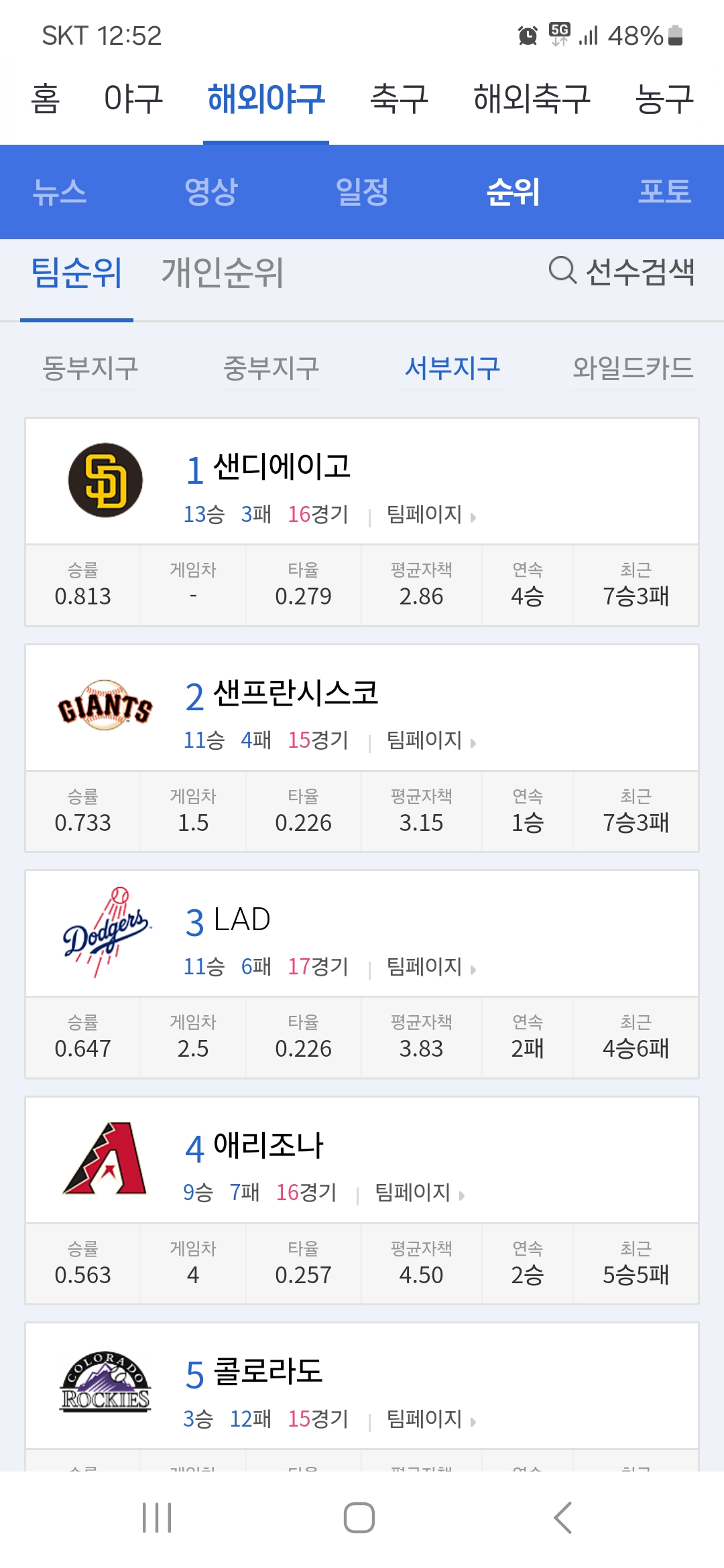Go back using system back button
This screenshot has width=724, height=1568.
563,1518
